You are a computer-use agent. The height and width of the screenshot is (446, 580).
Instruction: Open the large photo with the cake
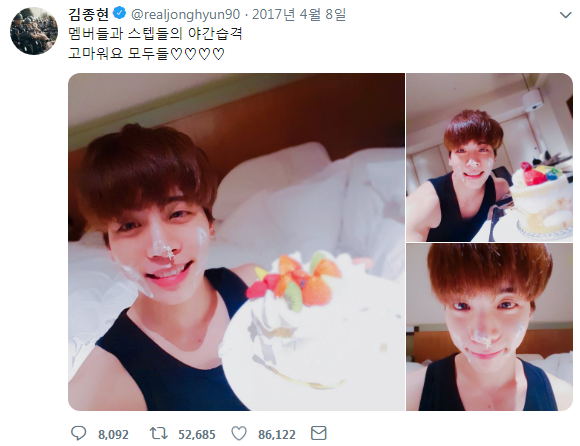tap(236, 242)
